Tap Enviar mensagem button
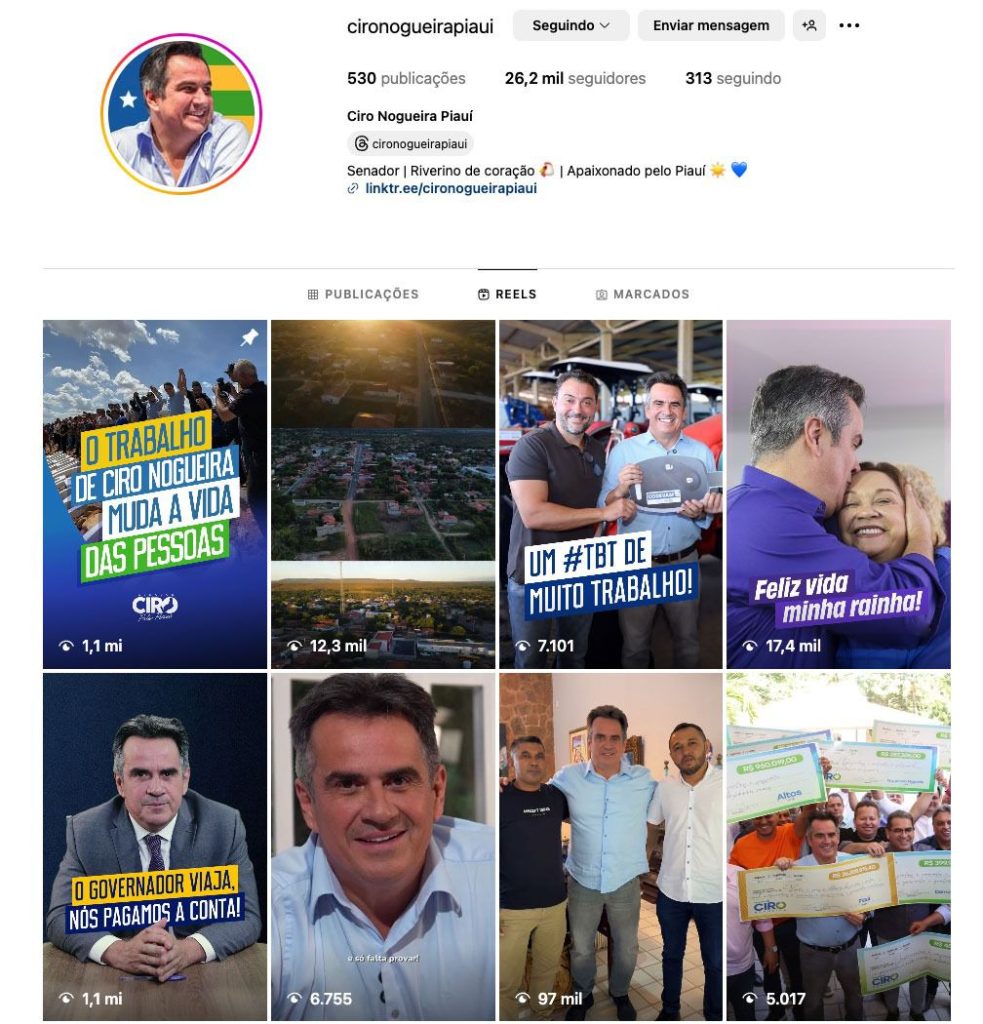The height and width of the screenshot is (1024, 983). tap(711, 26)
